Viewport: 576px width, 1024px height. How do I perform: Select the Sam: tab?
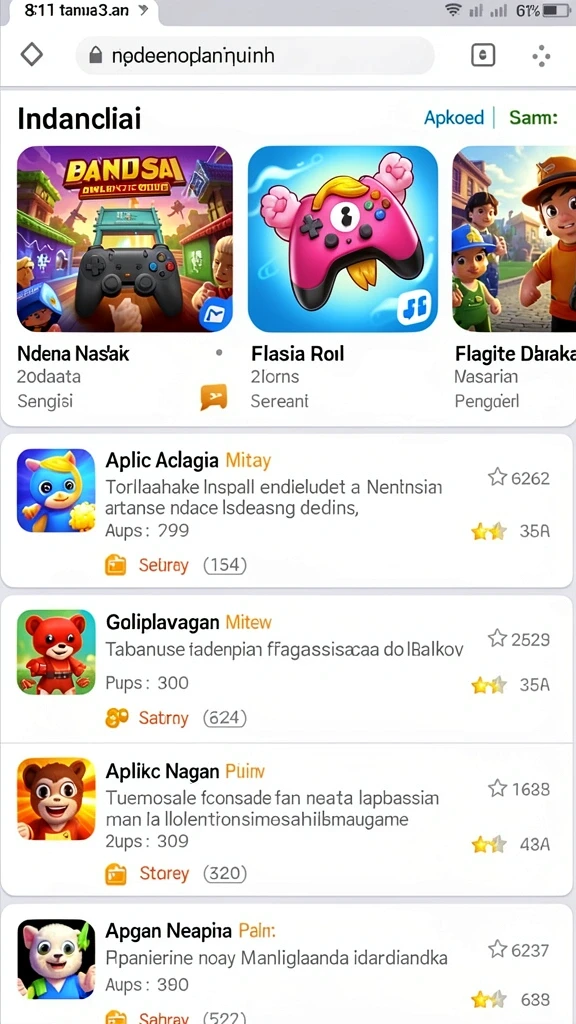tap(534, 118)
